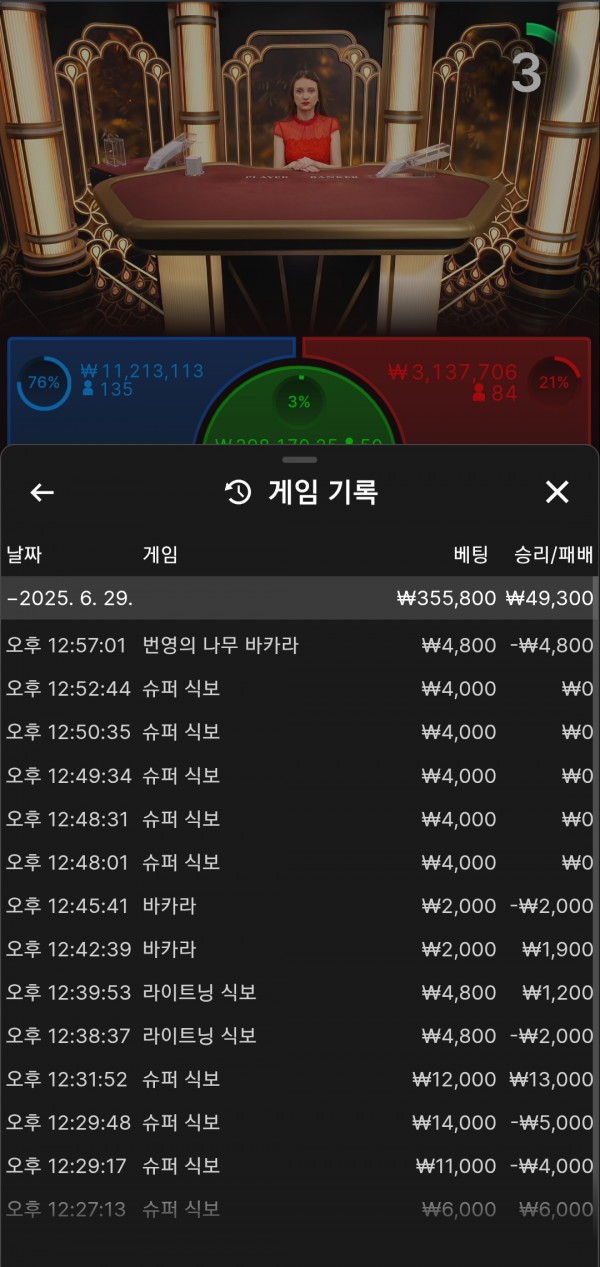Close the 게임 기록 panel
Viewport: 600px width, 1267px height.
(557, 492)
